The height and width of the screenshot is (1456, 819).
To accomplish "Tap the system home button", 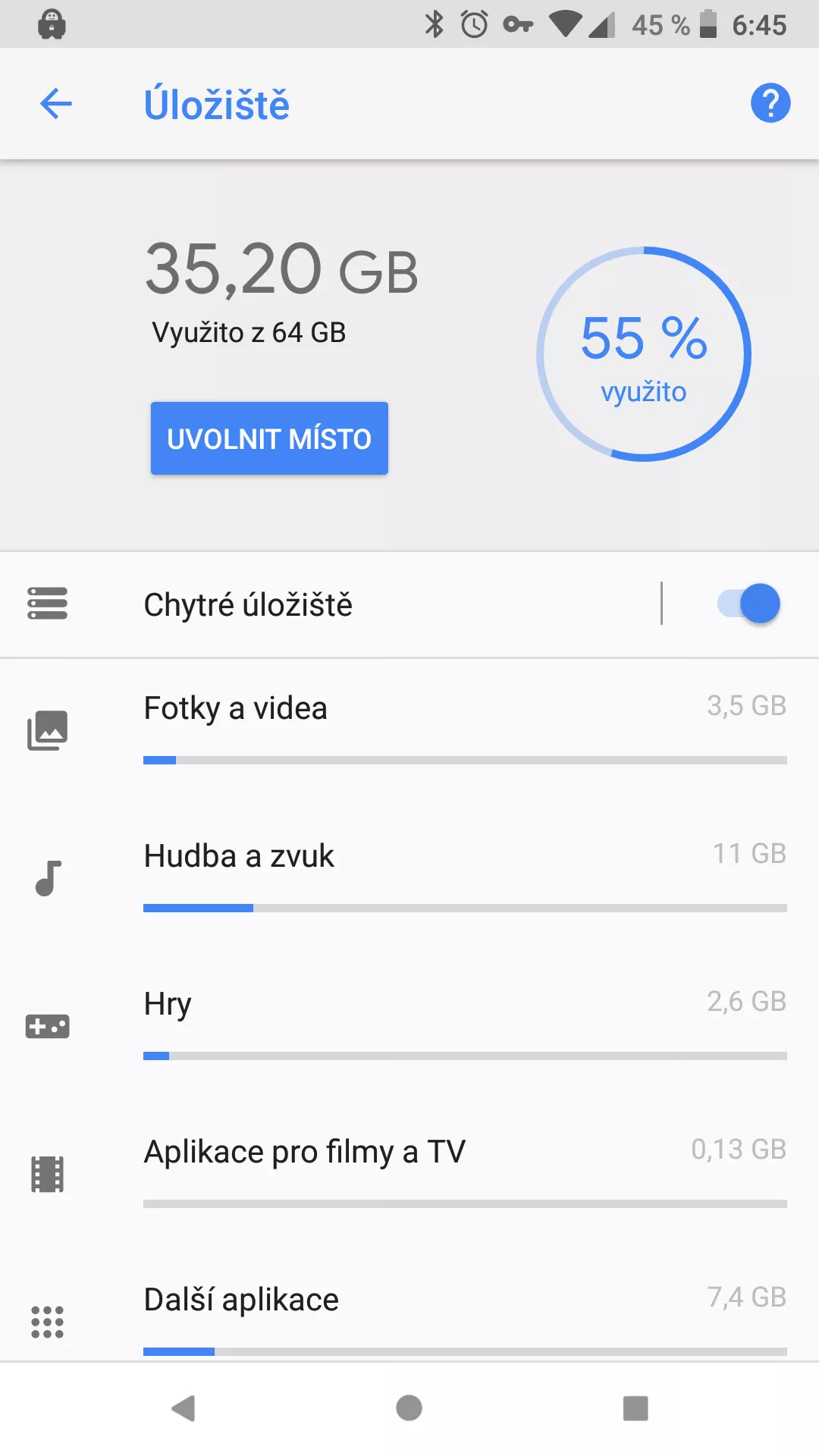I will coord(409,1408).
